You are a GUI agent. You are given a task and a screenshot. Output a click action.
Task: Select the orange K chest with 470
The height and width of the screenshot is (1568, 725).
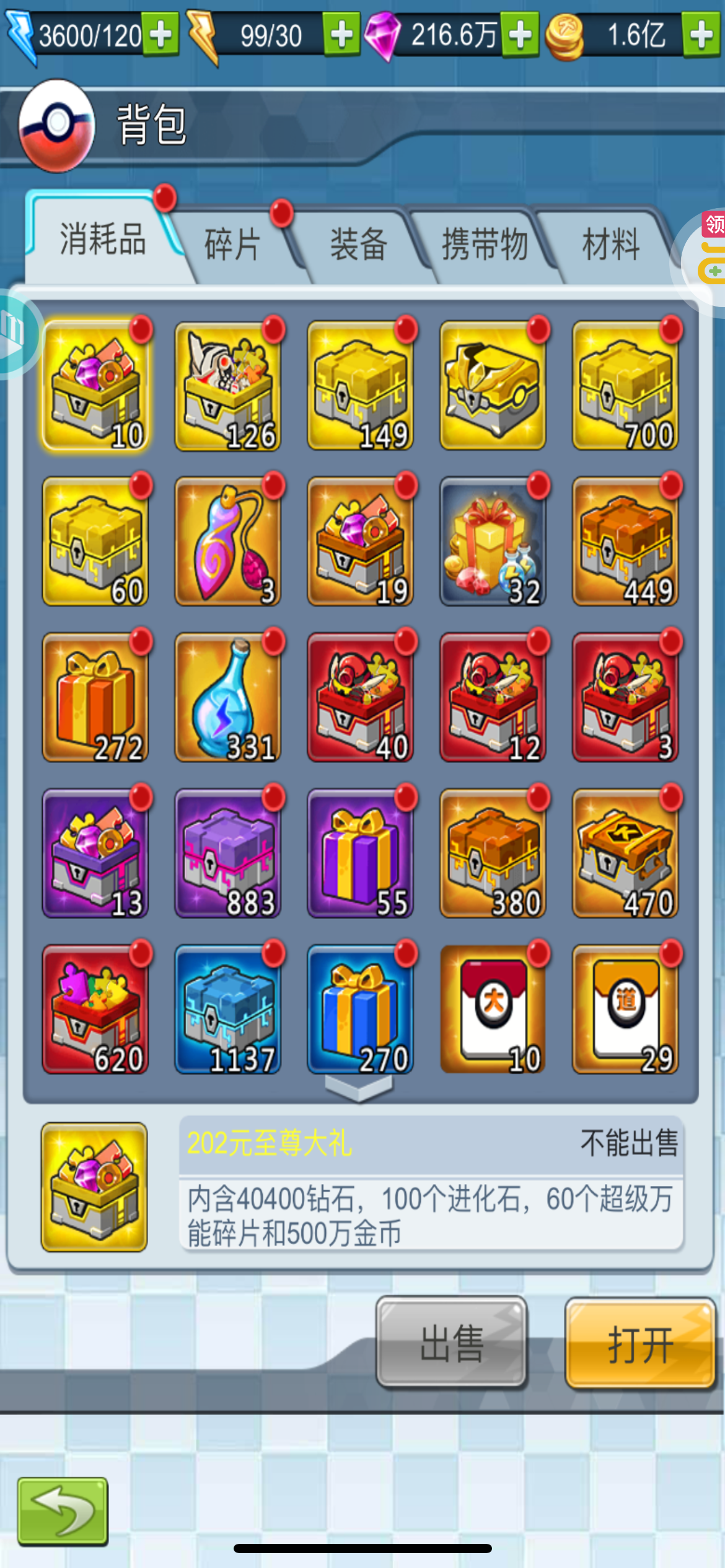click(625, 853)
